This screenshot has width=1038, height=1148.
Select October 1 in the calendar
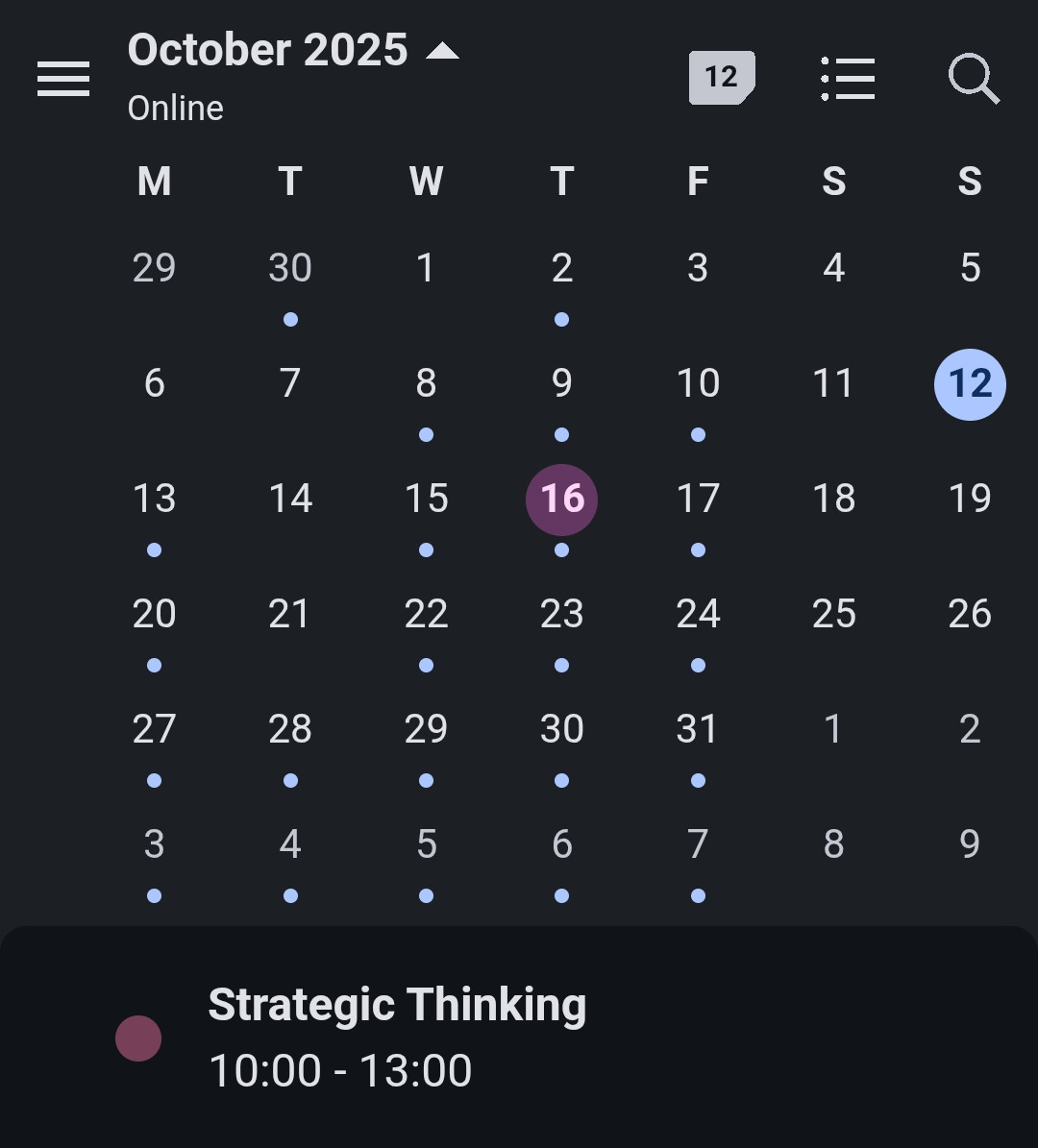coord(426,269)
